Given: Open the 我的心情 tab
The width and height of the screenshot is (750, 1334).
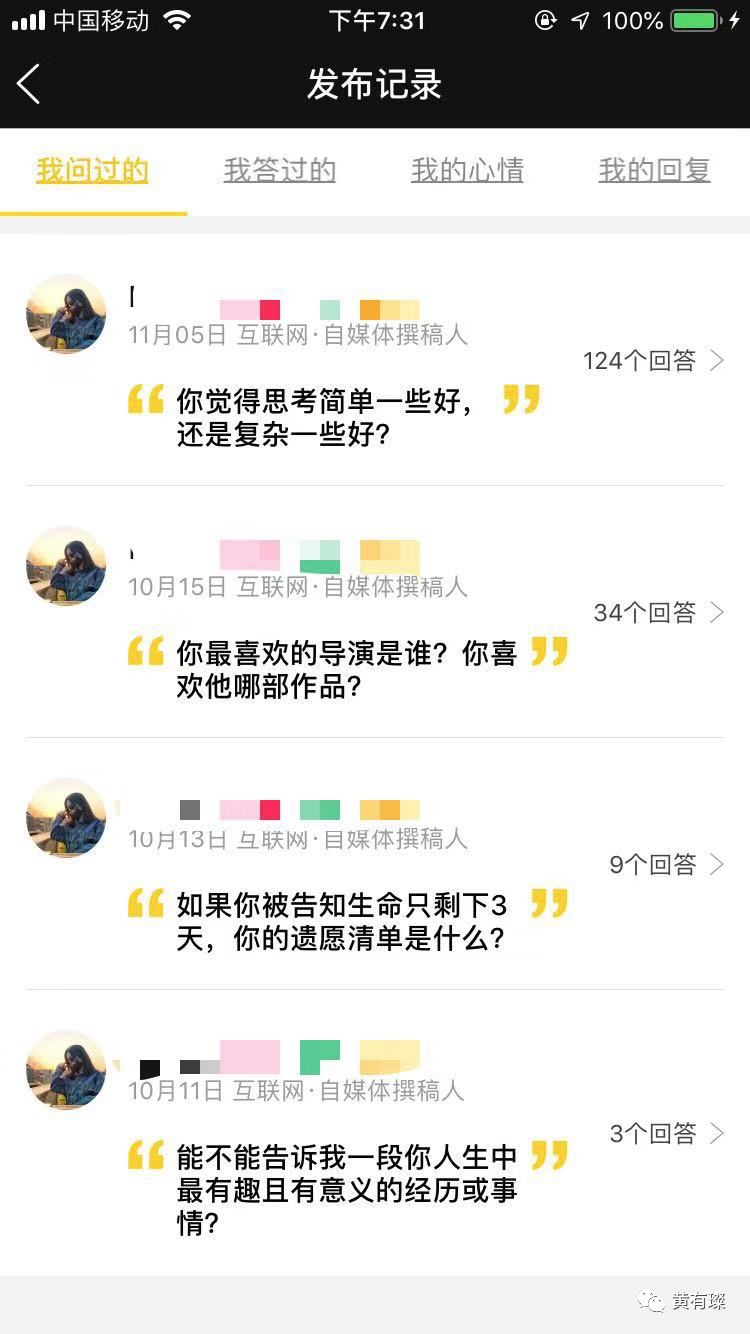Looking at the screenshot, I should tap(467, 170).
